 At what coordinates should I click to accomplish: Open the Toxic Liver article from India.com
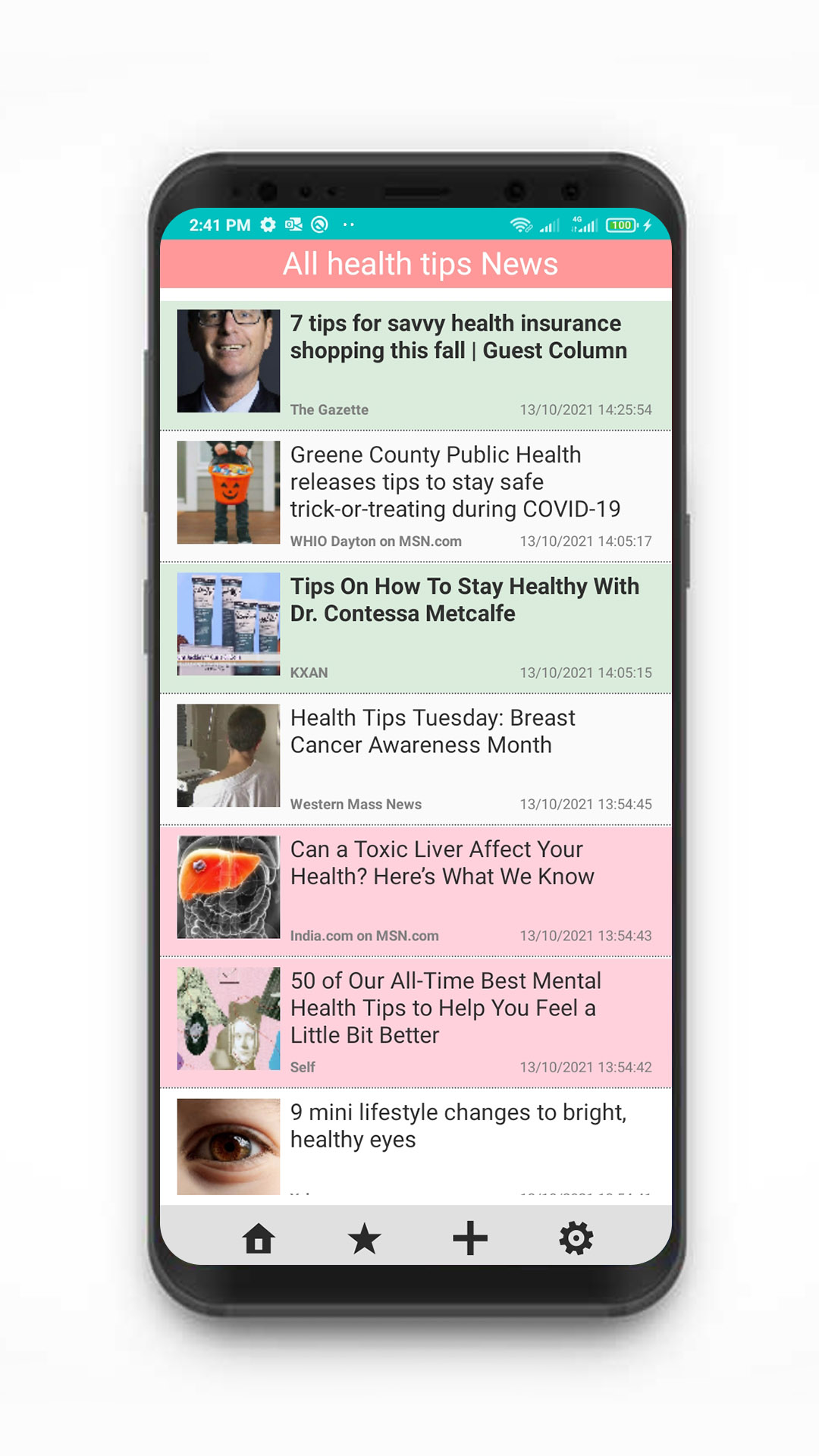pos(441,864)
